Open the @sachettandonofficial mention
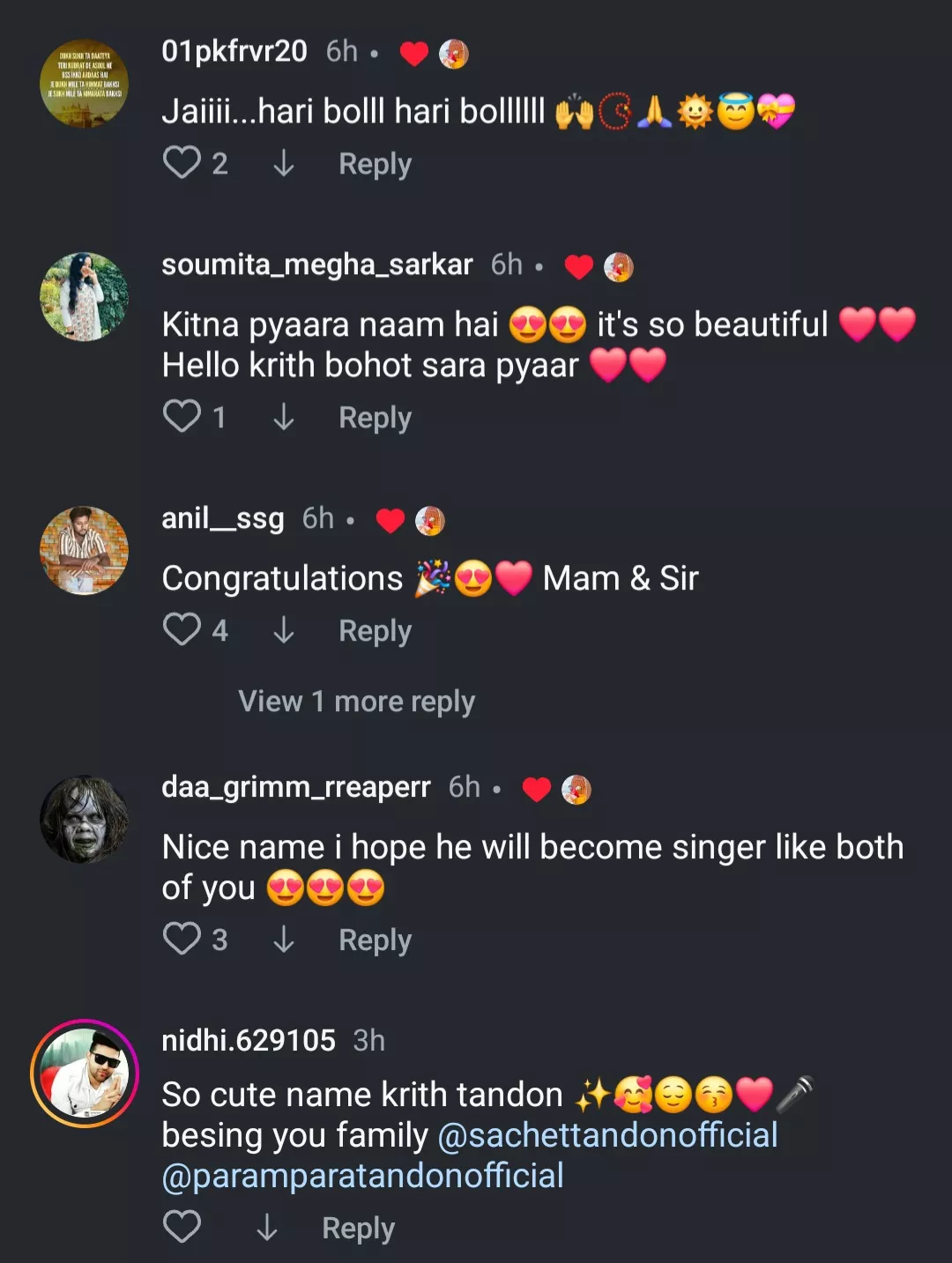Viewport: 952px width, 1263px height. click(607, 1135)
